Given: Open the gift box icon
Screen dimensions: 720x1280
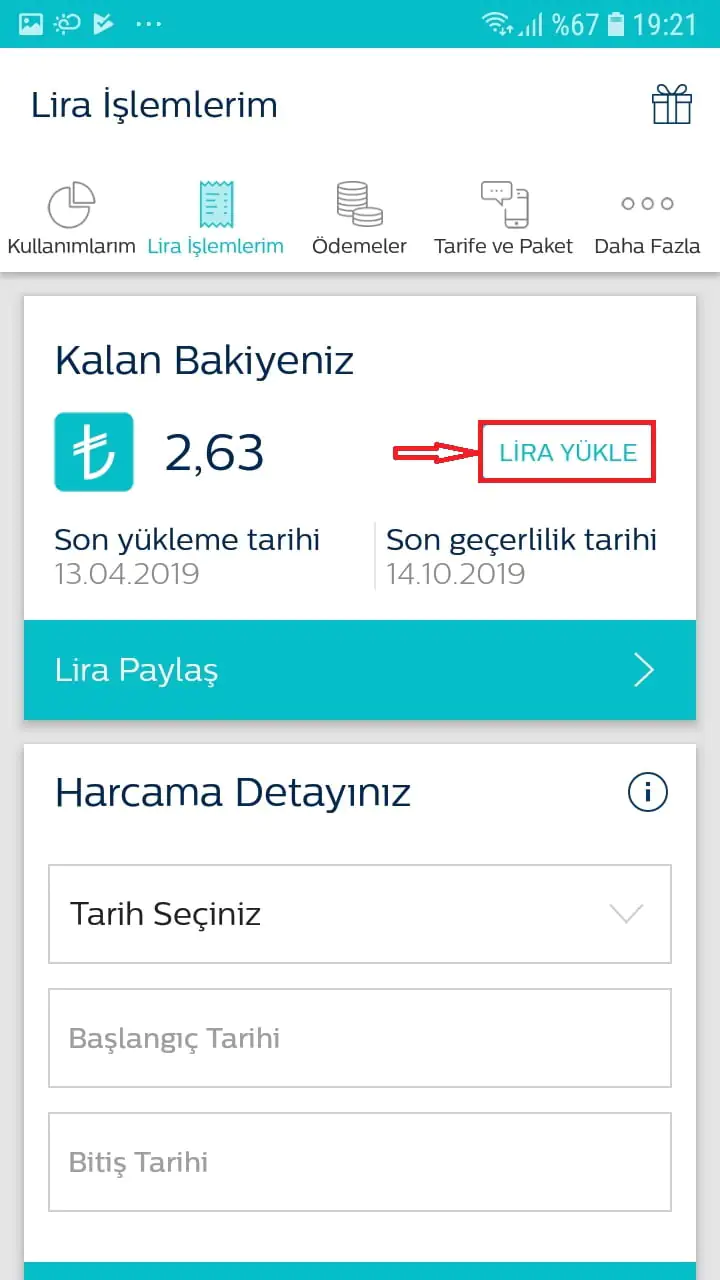Looking at the screenshot, I should point(671,104).
